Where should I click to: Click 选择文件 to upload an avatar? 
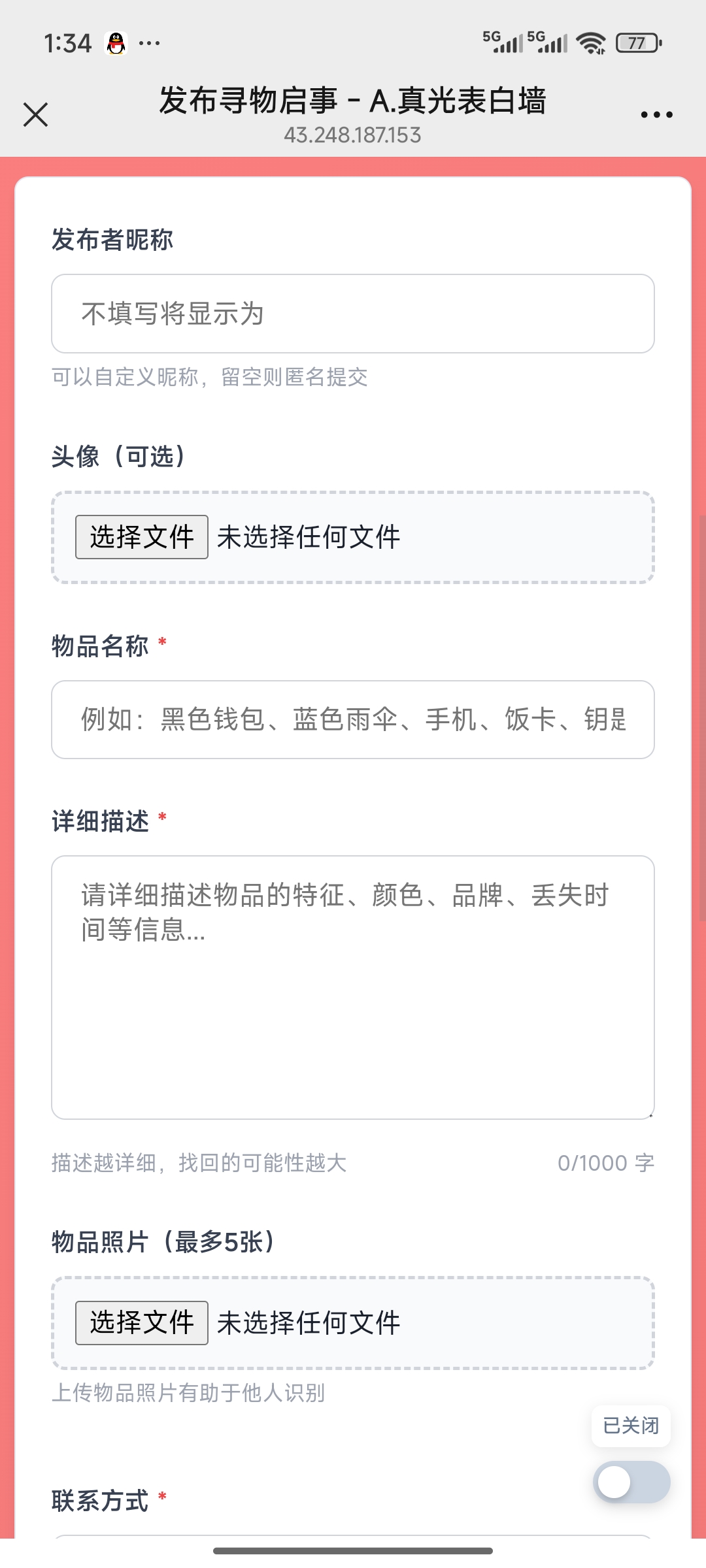141,537
